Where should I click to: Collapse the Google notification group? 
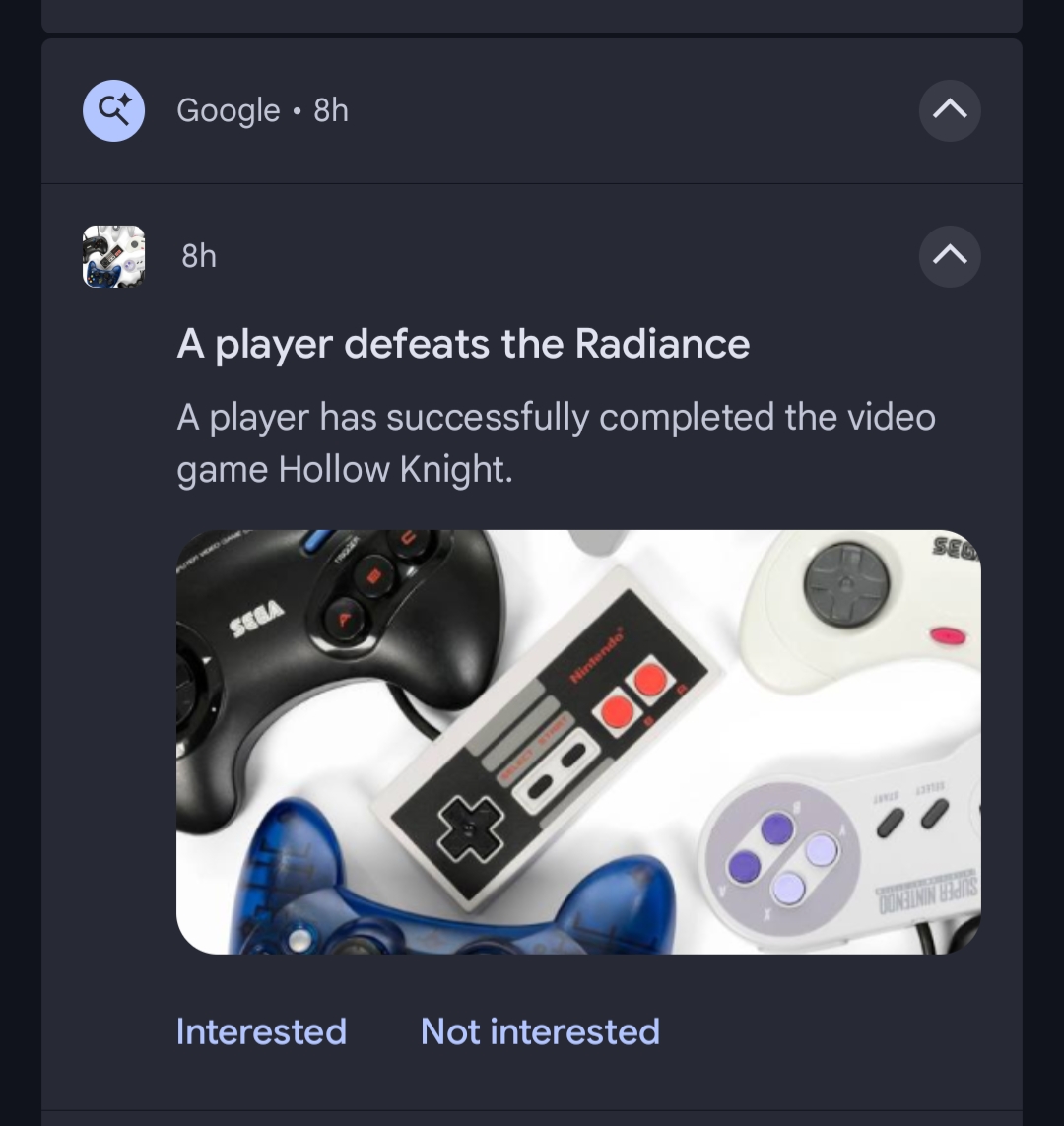pos(950,110)
